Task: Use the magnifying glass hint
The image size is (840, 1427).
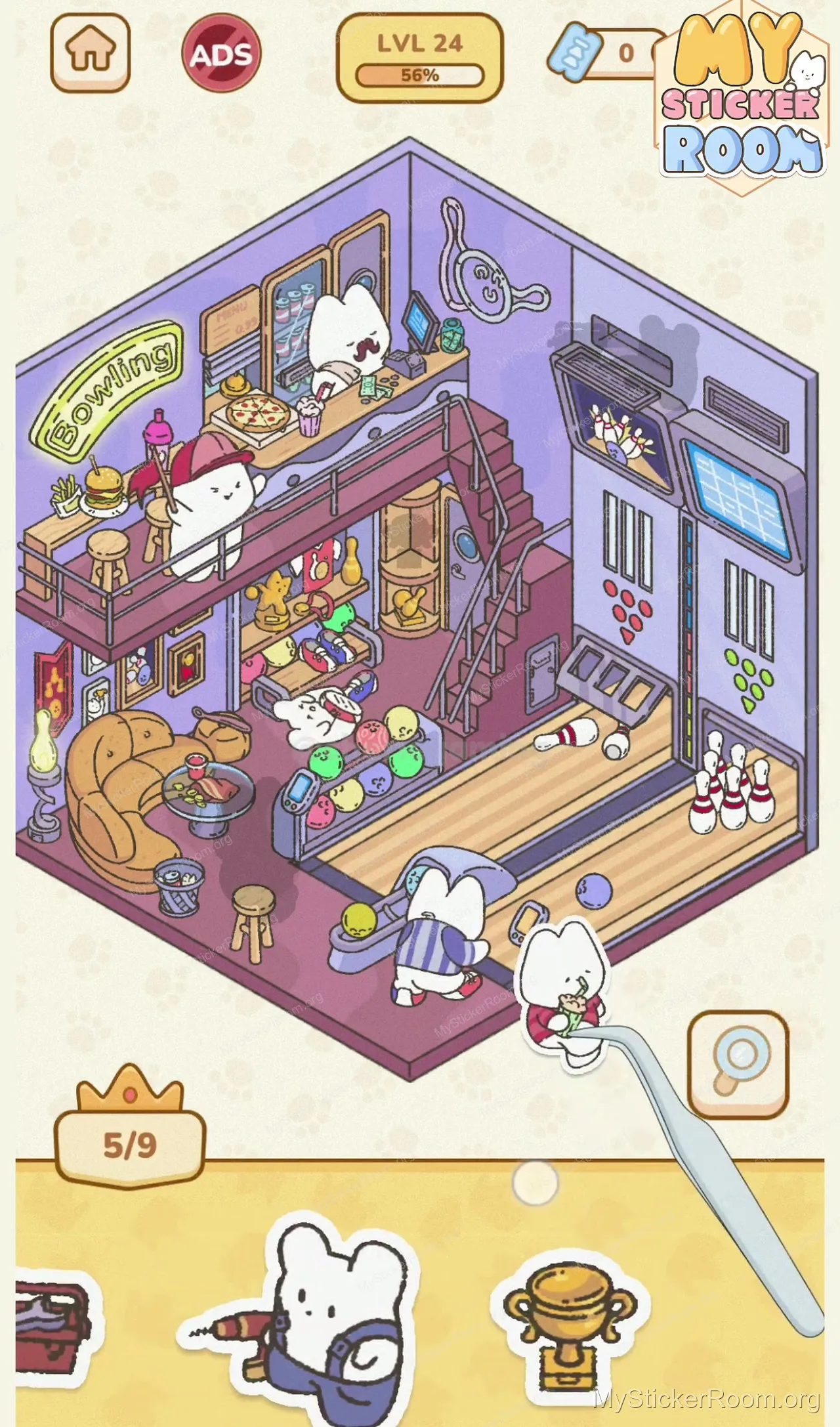Action: tap(738, 1064)
